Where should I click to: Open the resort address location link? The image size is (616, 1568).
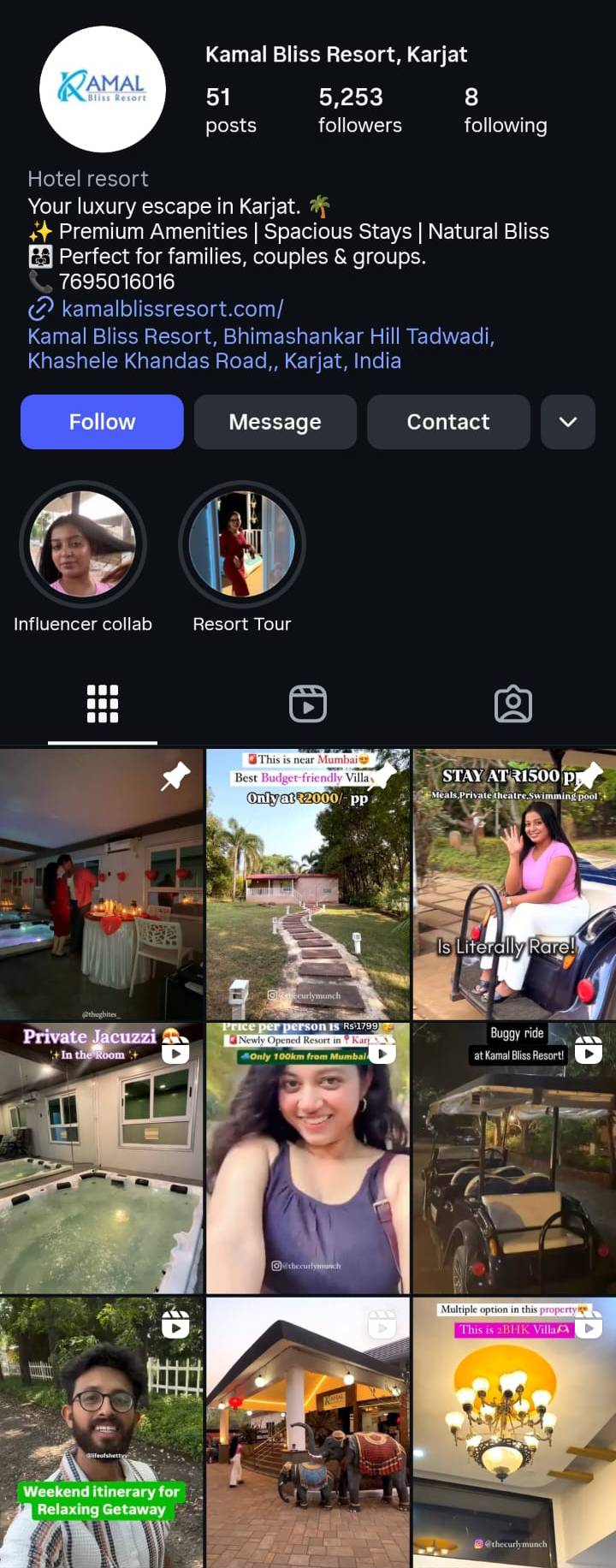[x=260, y=348]
